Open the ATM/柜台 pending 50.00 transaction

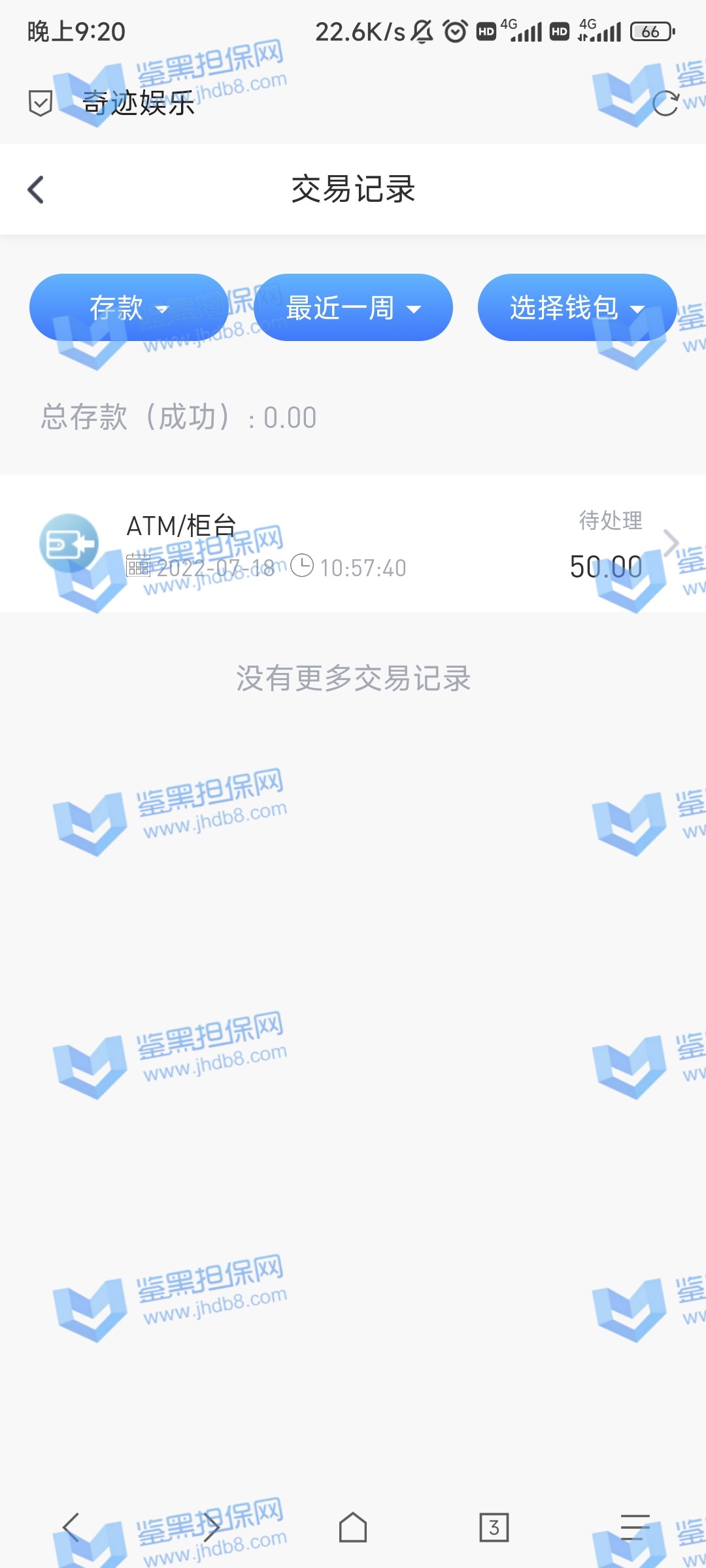point(353,544)
